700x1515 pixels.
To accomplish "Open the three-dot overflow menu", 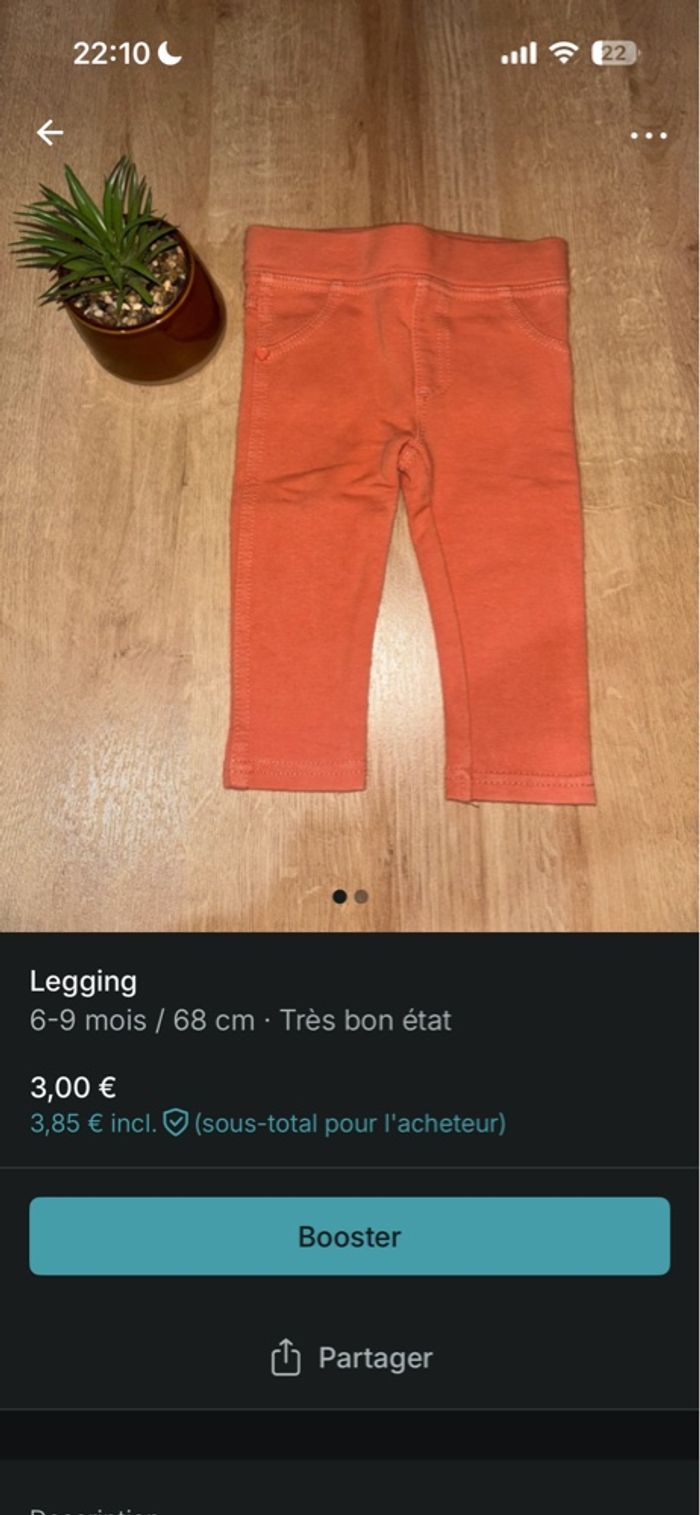I will pos(648,136).
